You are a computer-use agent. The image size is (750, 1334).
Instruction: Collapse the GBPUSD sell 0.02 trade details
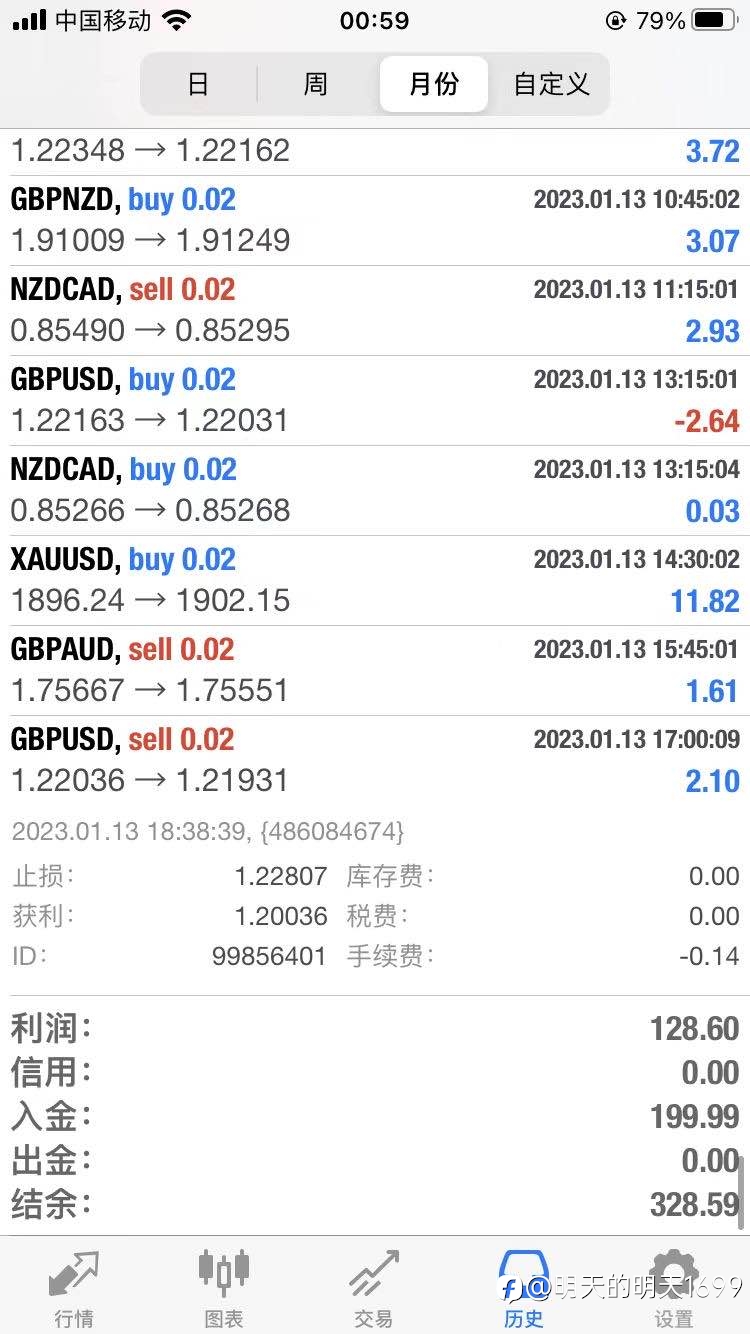point(375,760)
